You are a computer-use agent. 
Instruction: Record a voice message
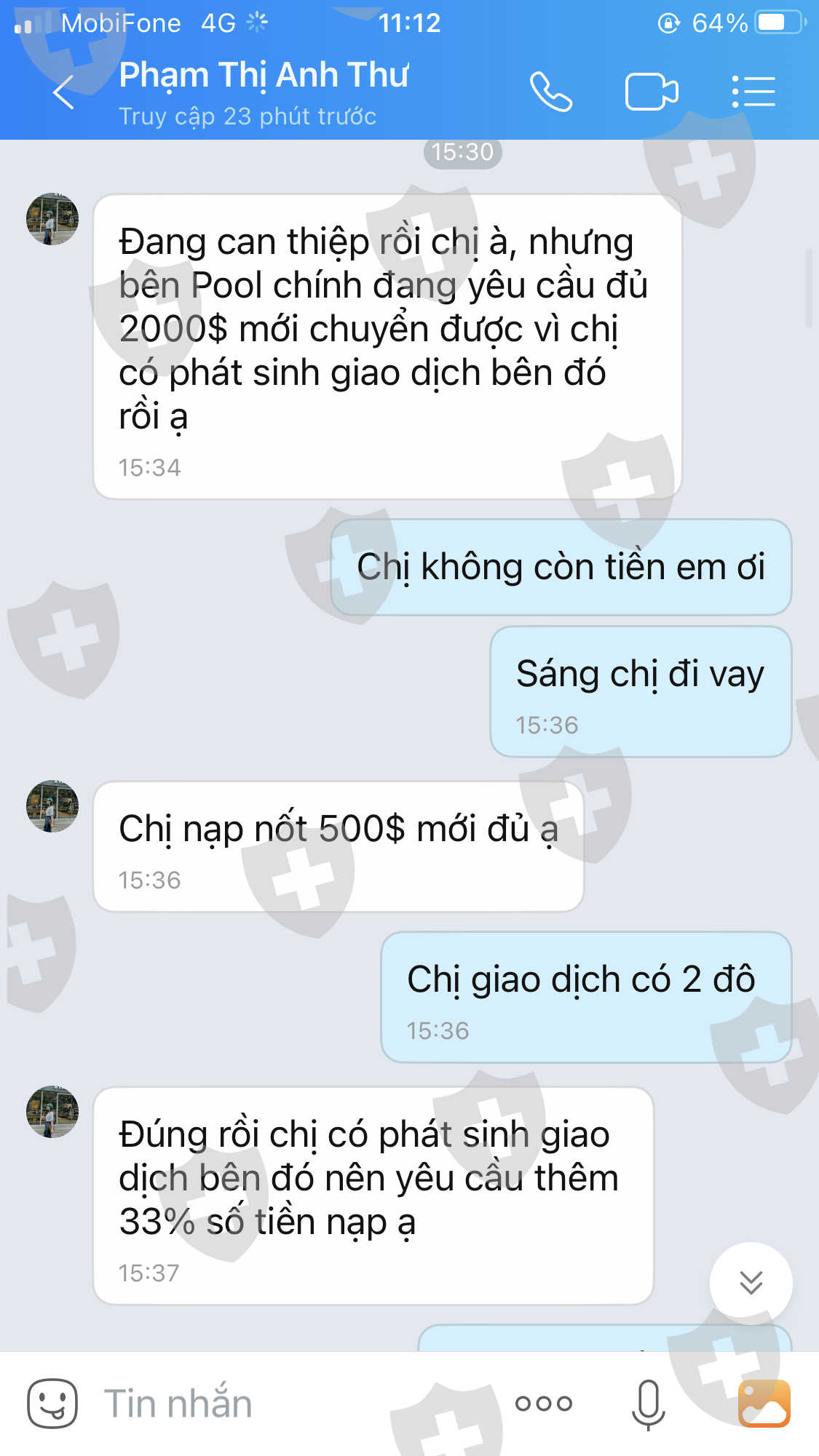tap(648, 1404)
